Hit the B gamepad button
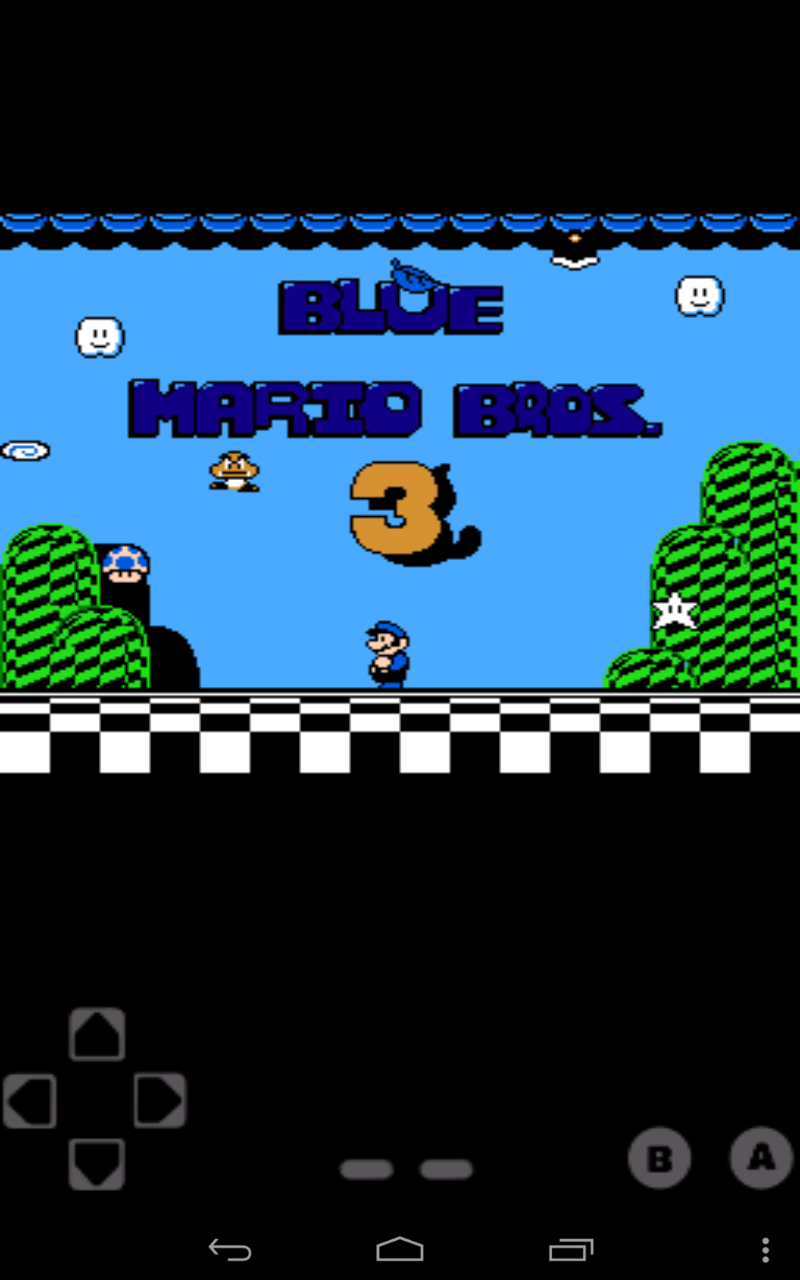 pyautogui.click(x=659, y=1158)
